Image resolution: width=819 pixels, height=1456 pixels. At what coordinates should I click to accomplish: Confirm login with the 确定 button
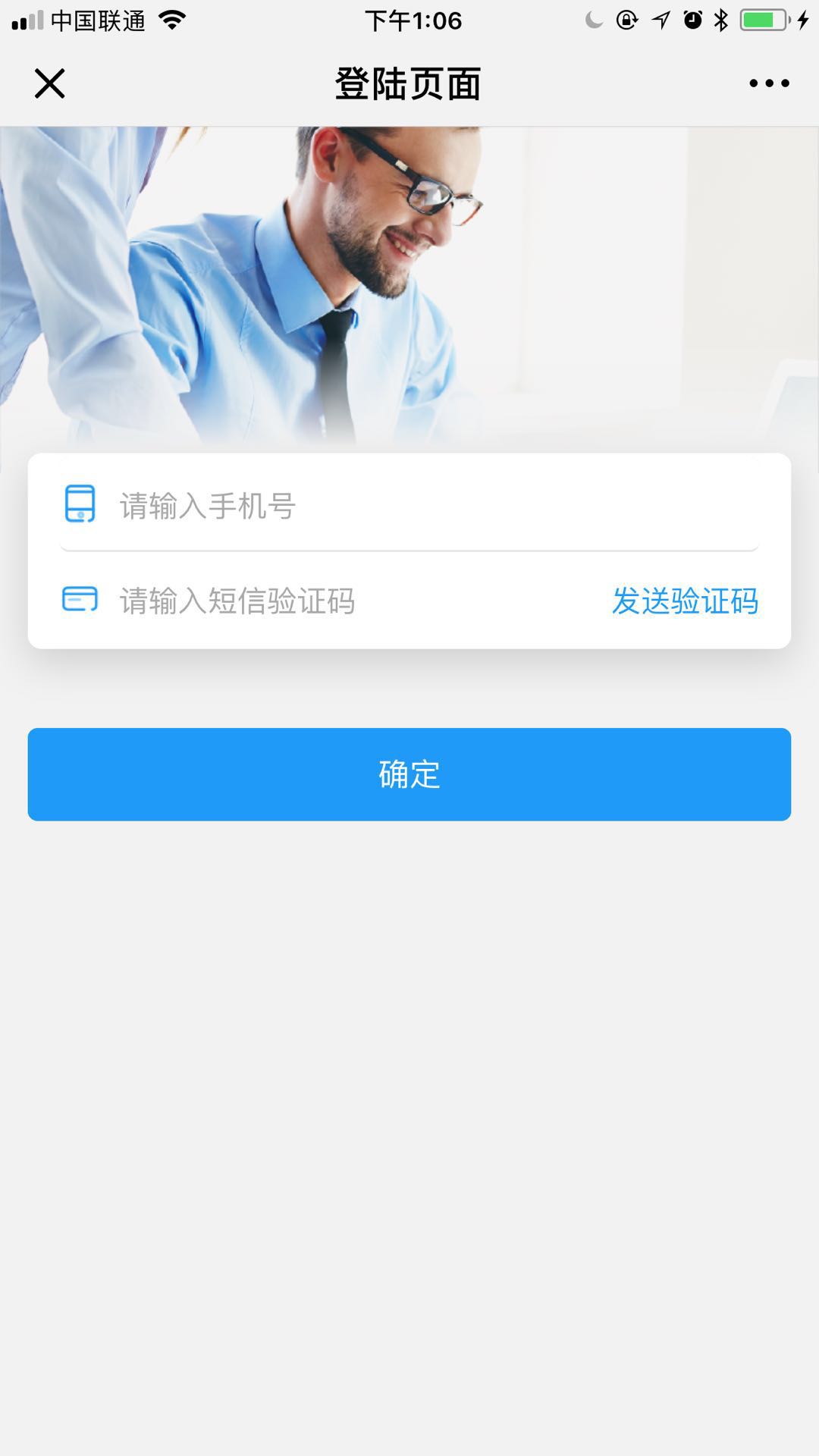click(x=409, y=774)
